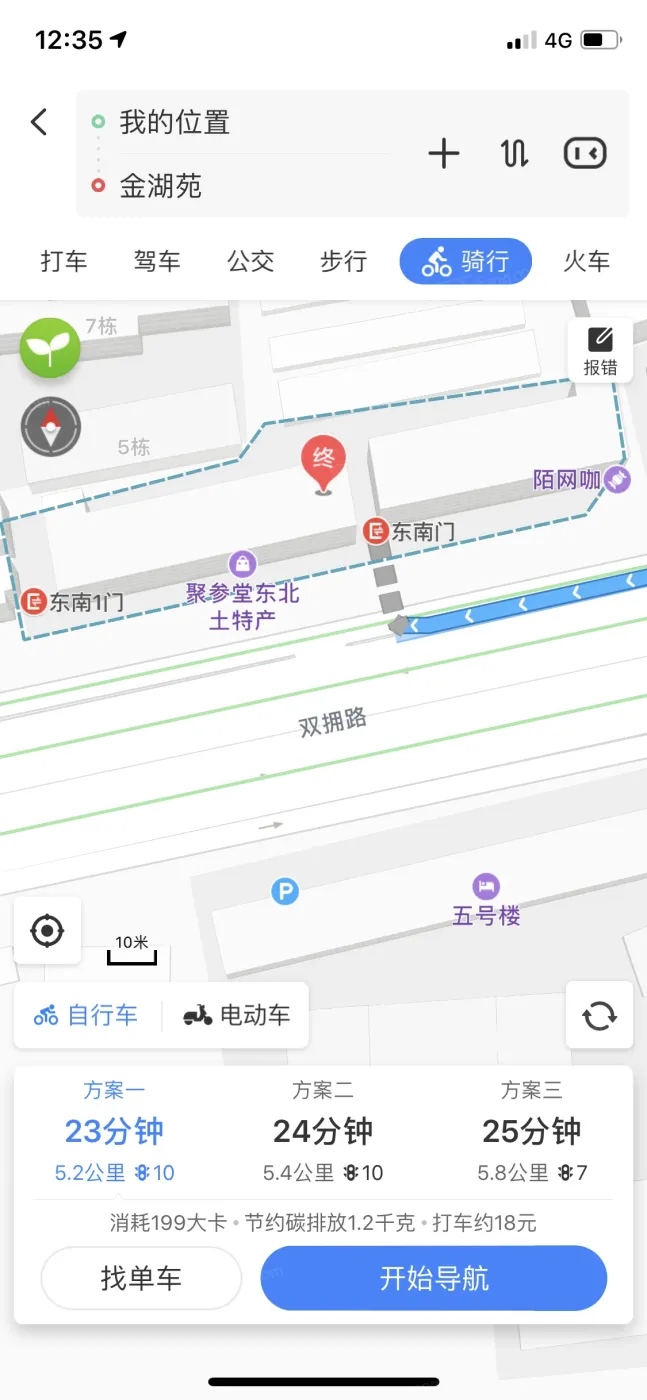Go back using the top-left arrow
Image resolution: width=647 pixels, height=1400 pixels.
click(39, 123)
